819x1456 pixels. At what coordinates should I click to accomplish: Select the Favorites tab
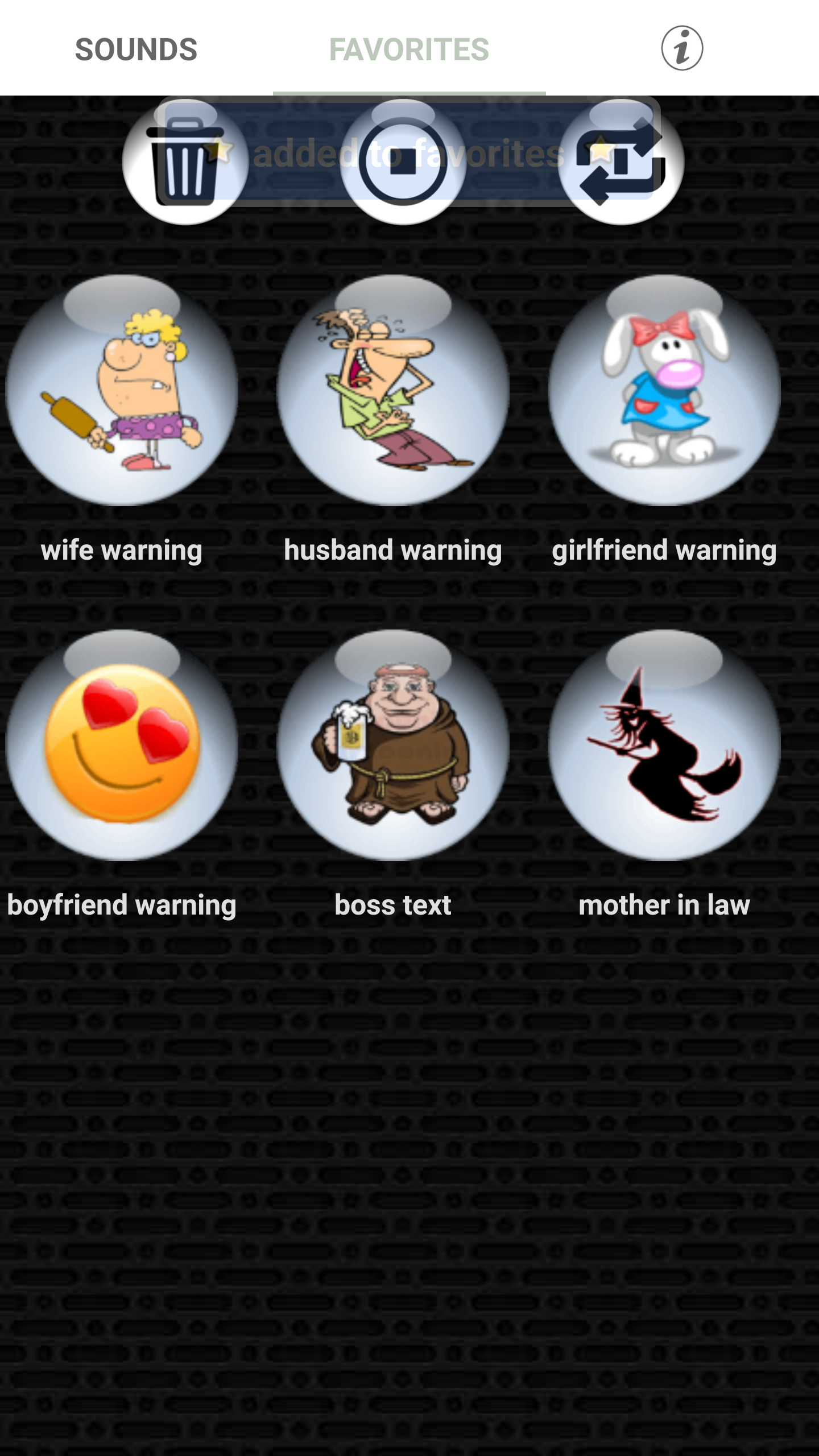coord(409,49)
